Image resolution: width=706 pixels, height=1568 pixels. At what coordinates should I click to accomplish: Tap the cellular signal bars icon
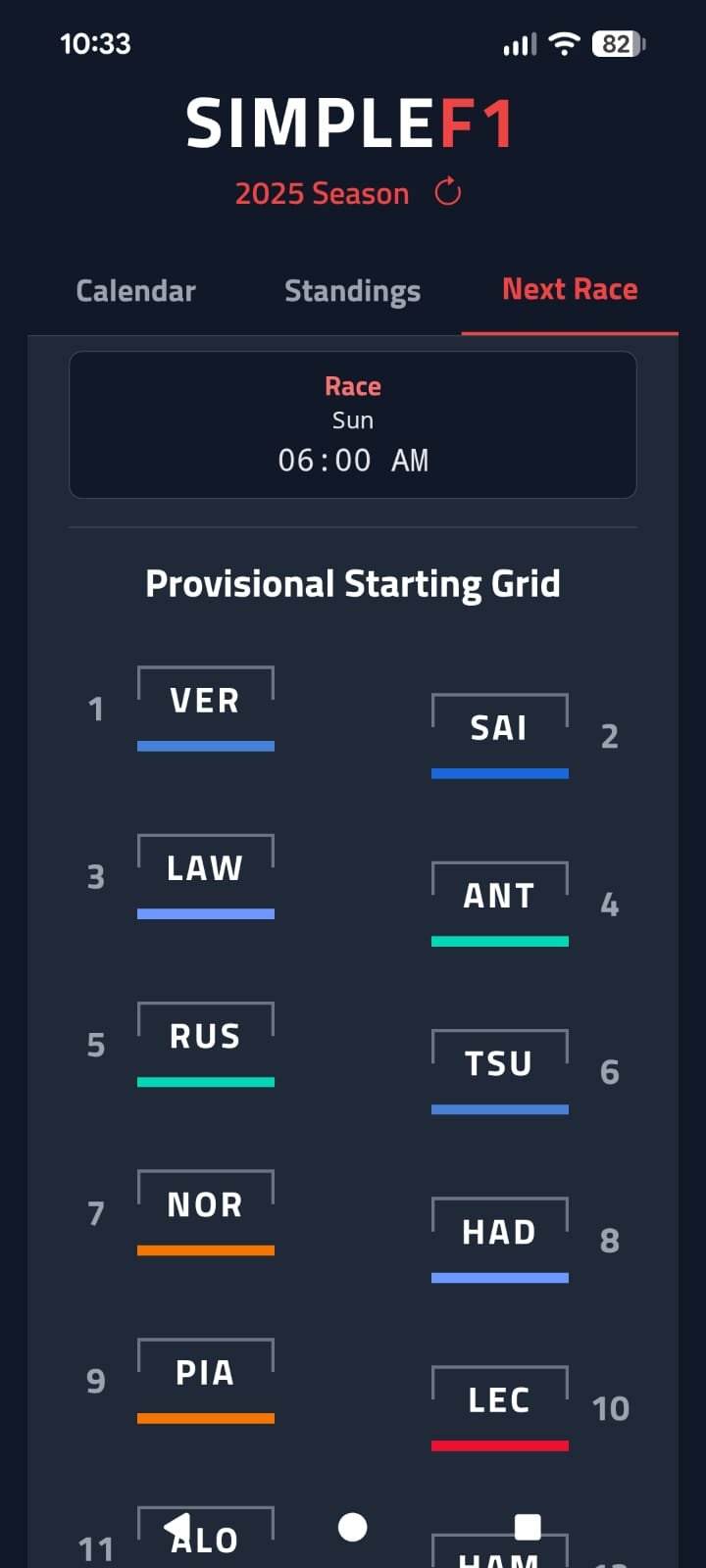(518, 43)
